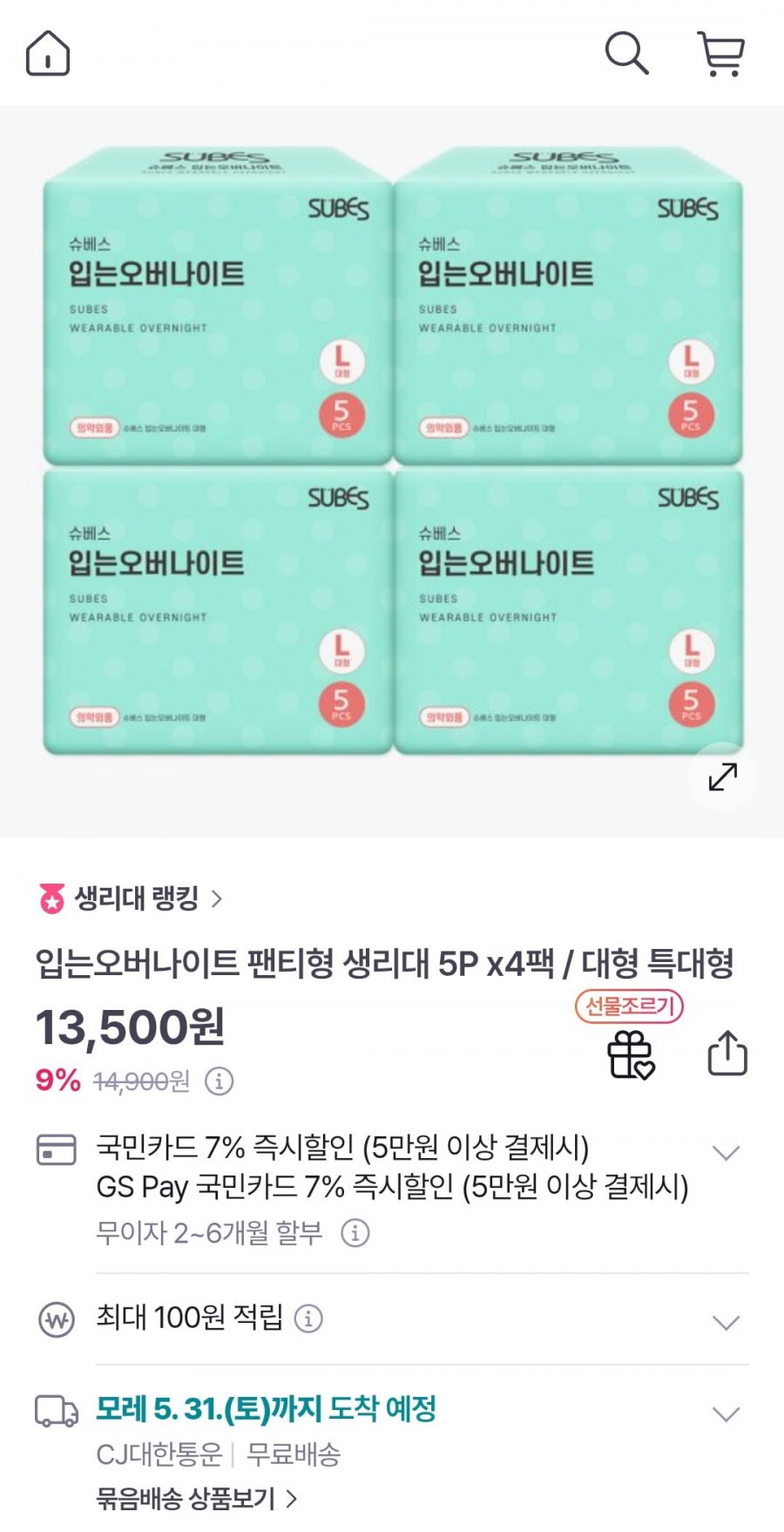Expand the product image to full screen
The image size is (784, 1532).
click(x=722, y=776)
